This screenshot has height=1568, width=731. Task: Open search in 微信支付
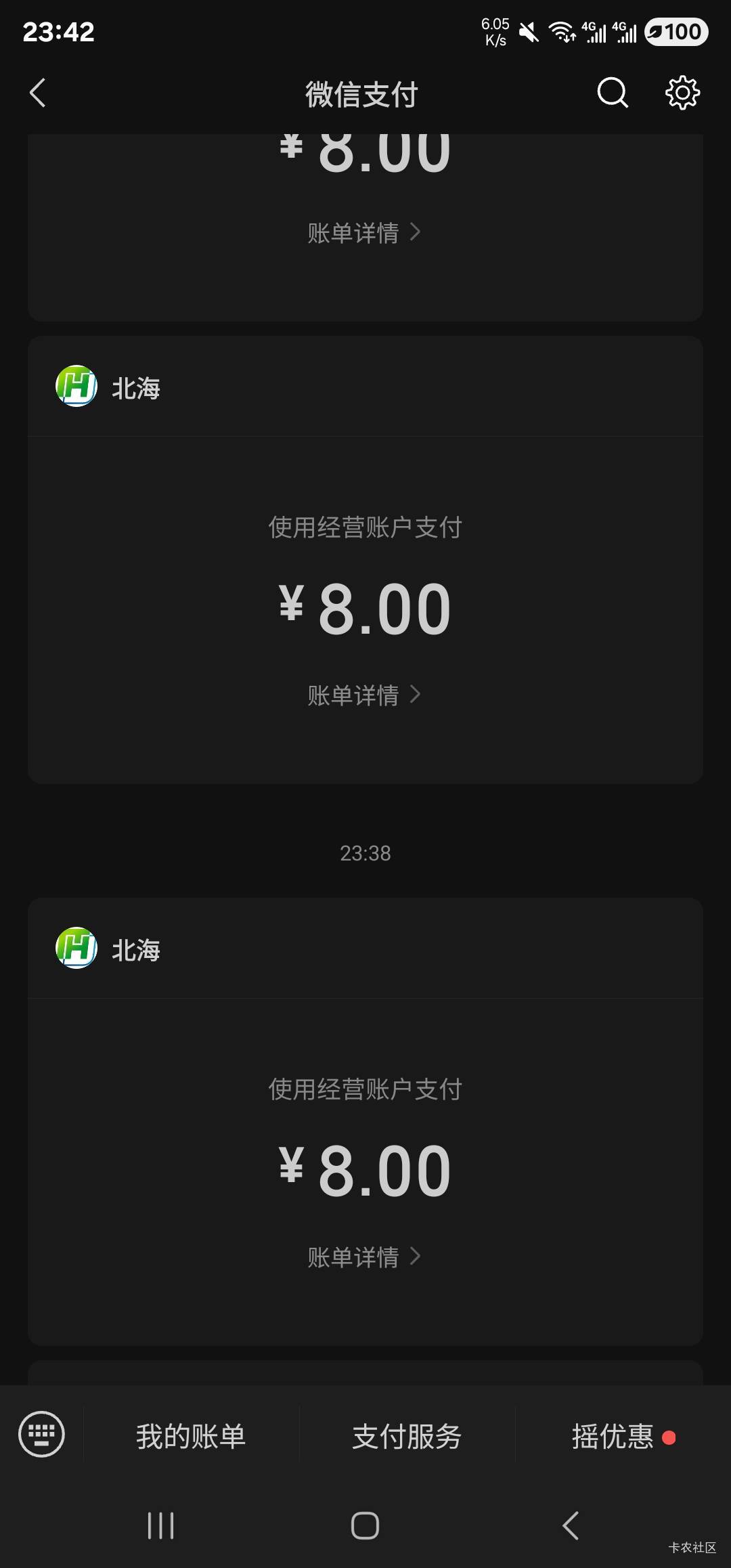613,93
